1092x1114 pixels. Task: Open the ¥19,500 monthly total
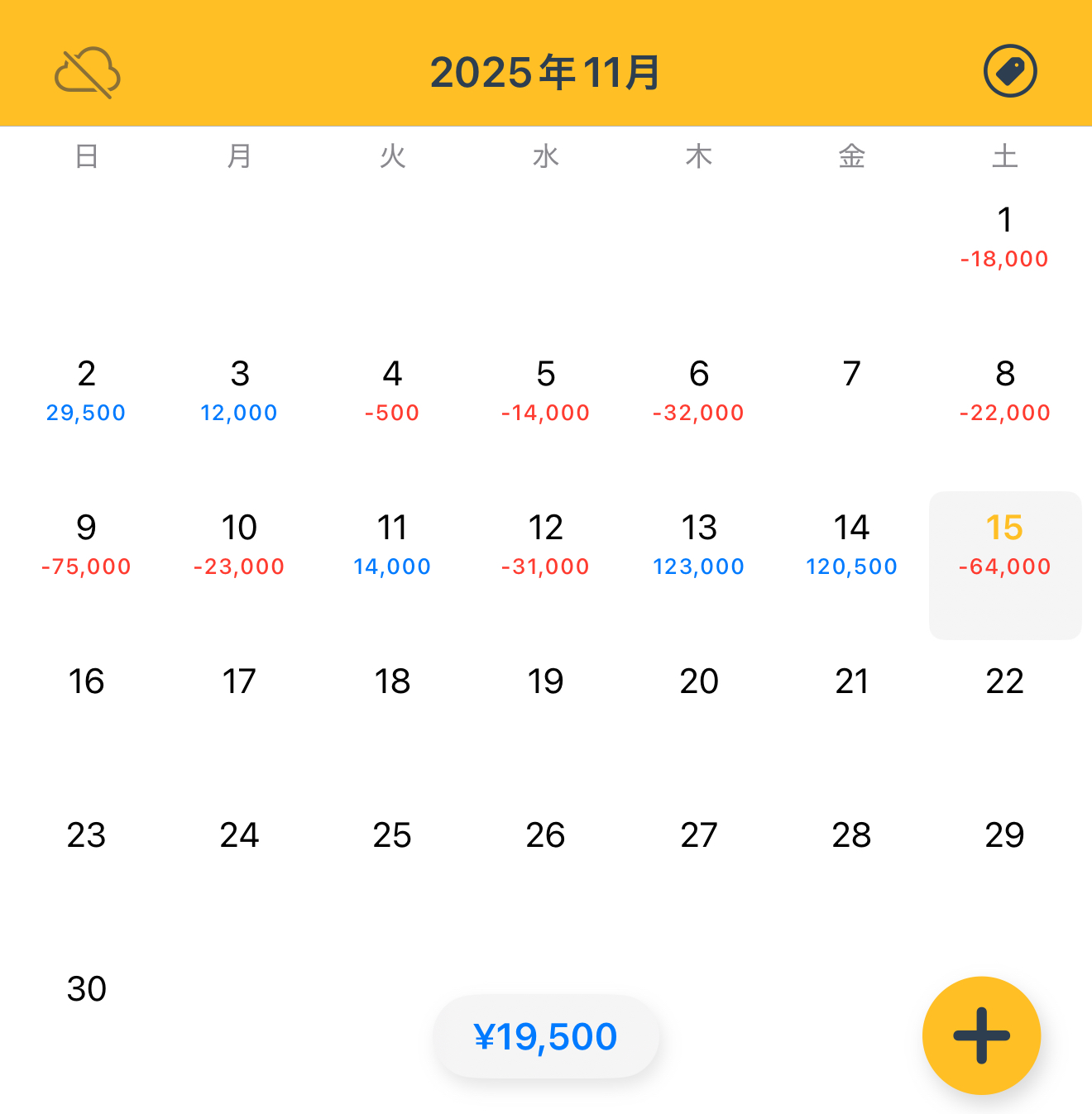[x=545, y=1036]
